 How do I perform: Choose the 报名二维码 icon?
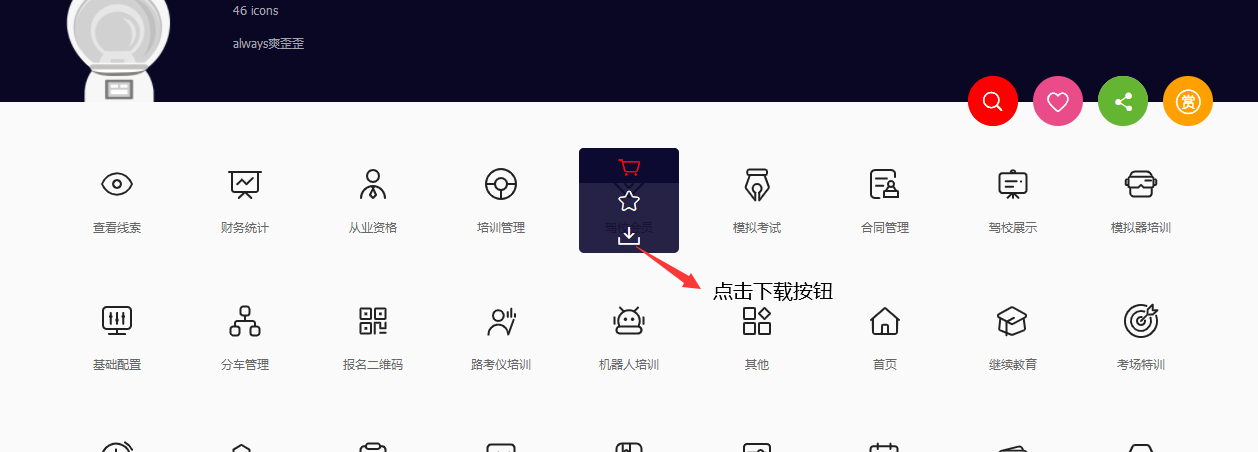click(373, 322)
